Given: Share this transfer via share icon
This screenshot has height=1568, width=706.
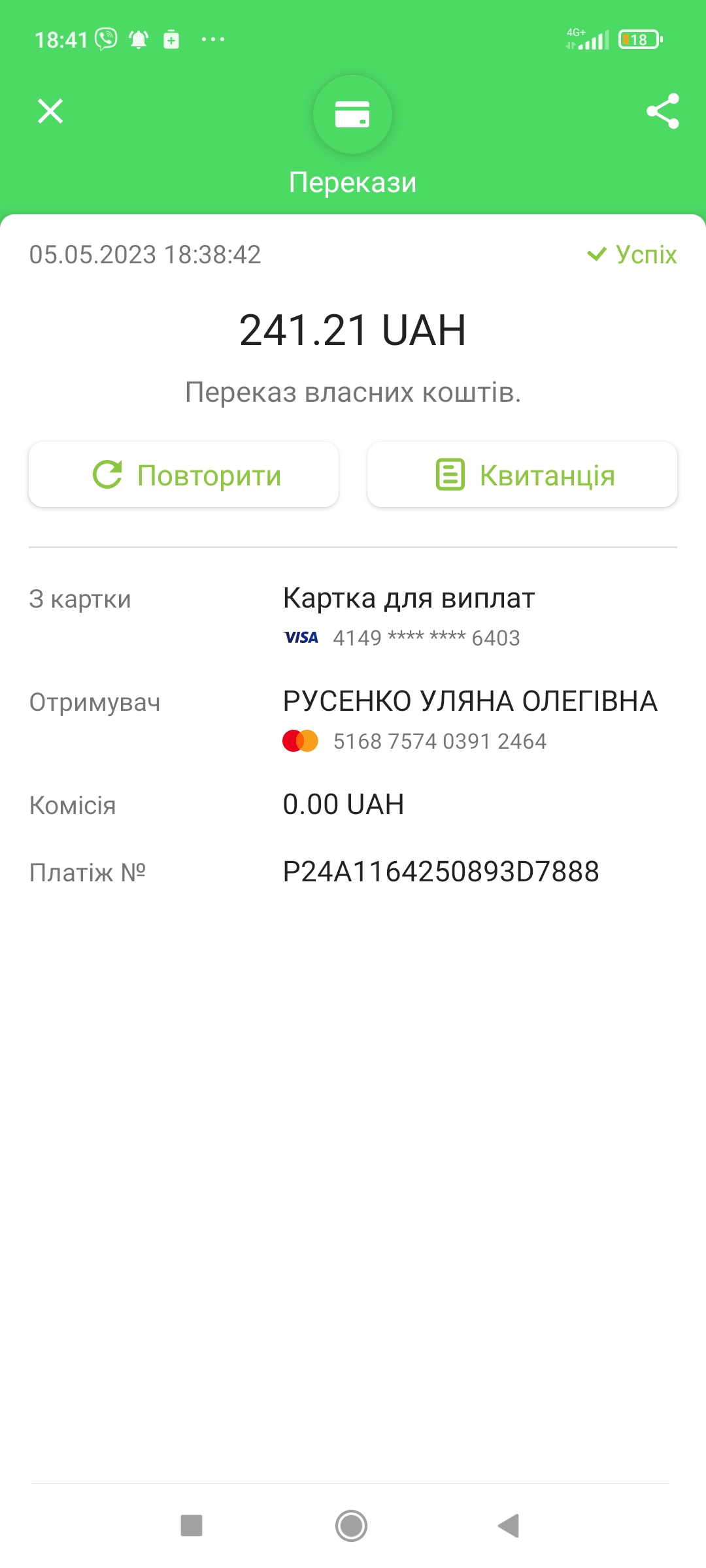Looking at the screenshot, I should click(x=663, y=111).
